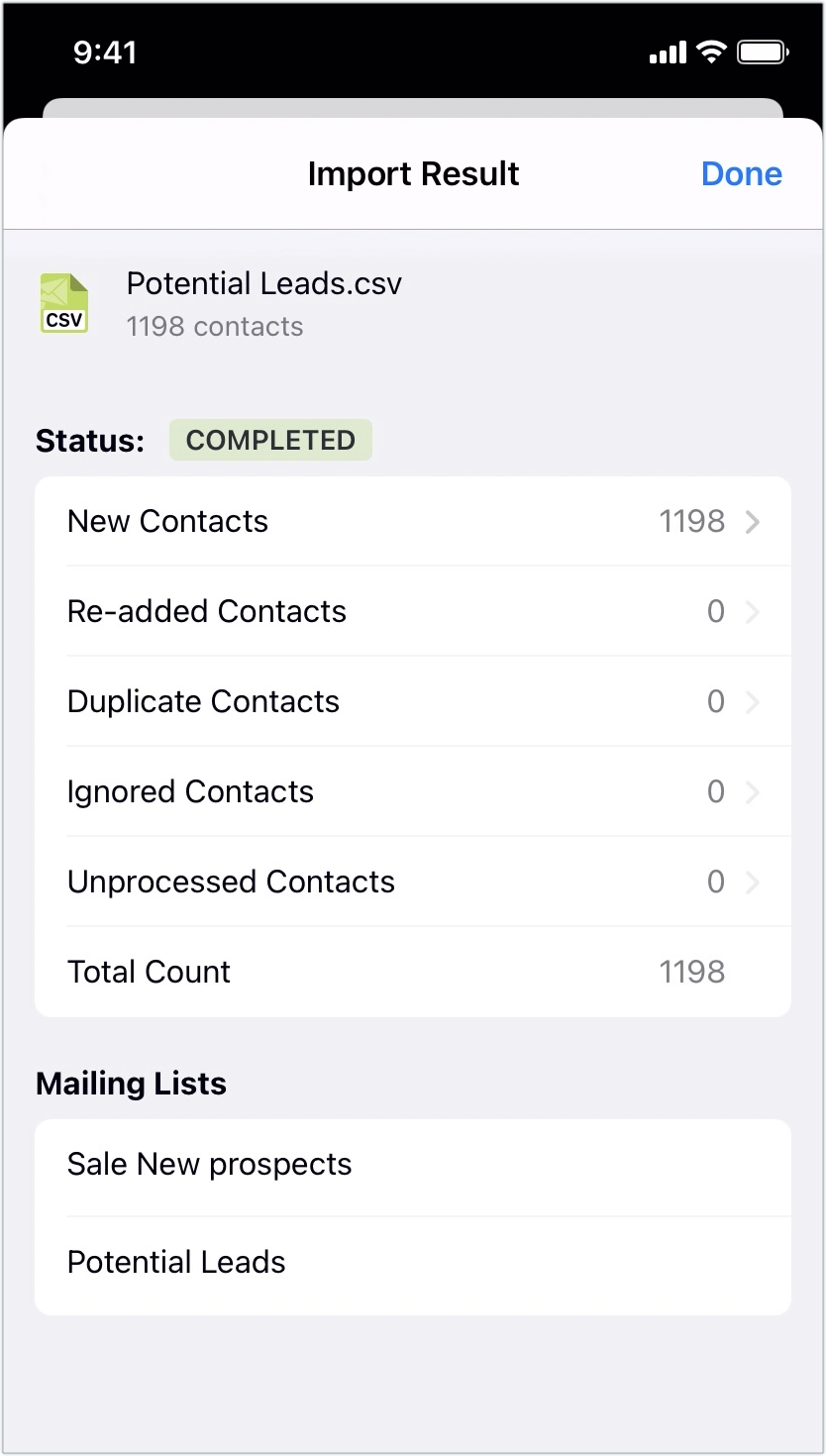Open Unprocessed Contacts row
The height and width of the screenshot is (1456, 826).
click(413, 883)
